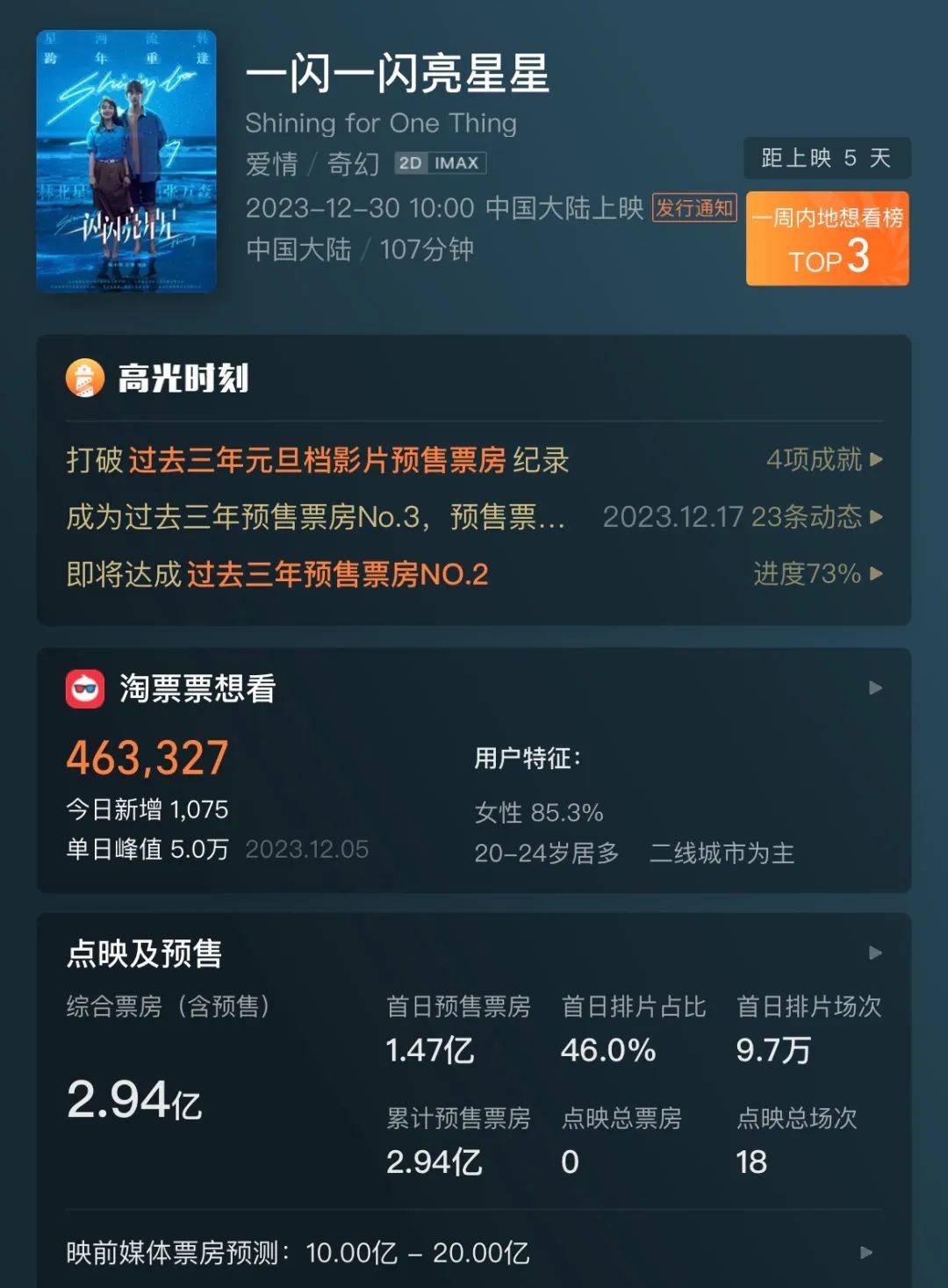Open the 进度73% progress detail

tap(816, 574)
